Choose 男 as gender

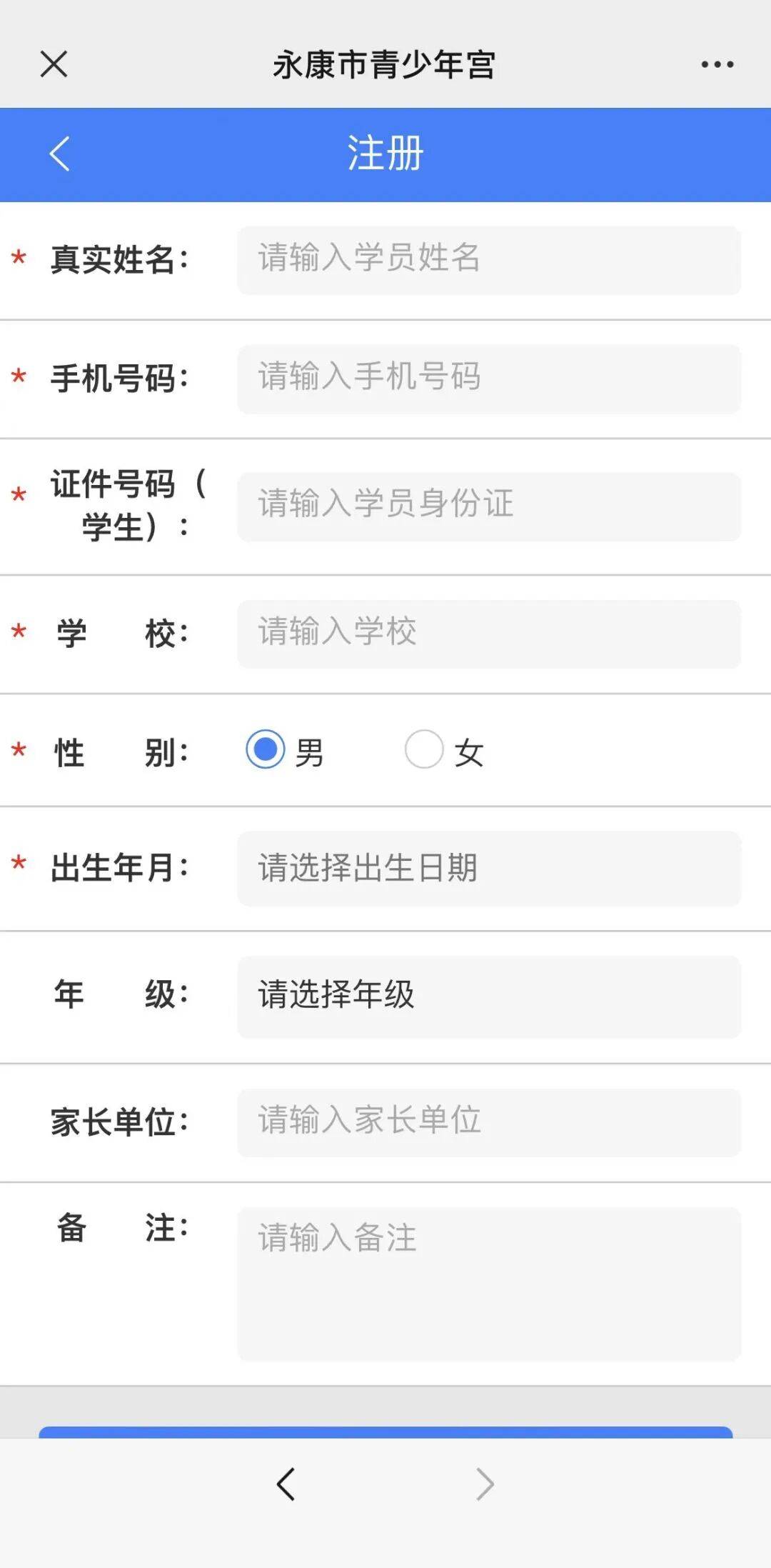click(x=266, y=749)
